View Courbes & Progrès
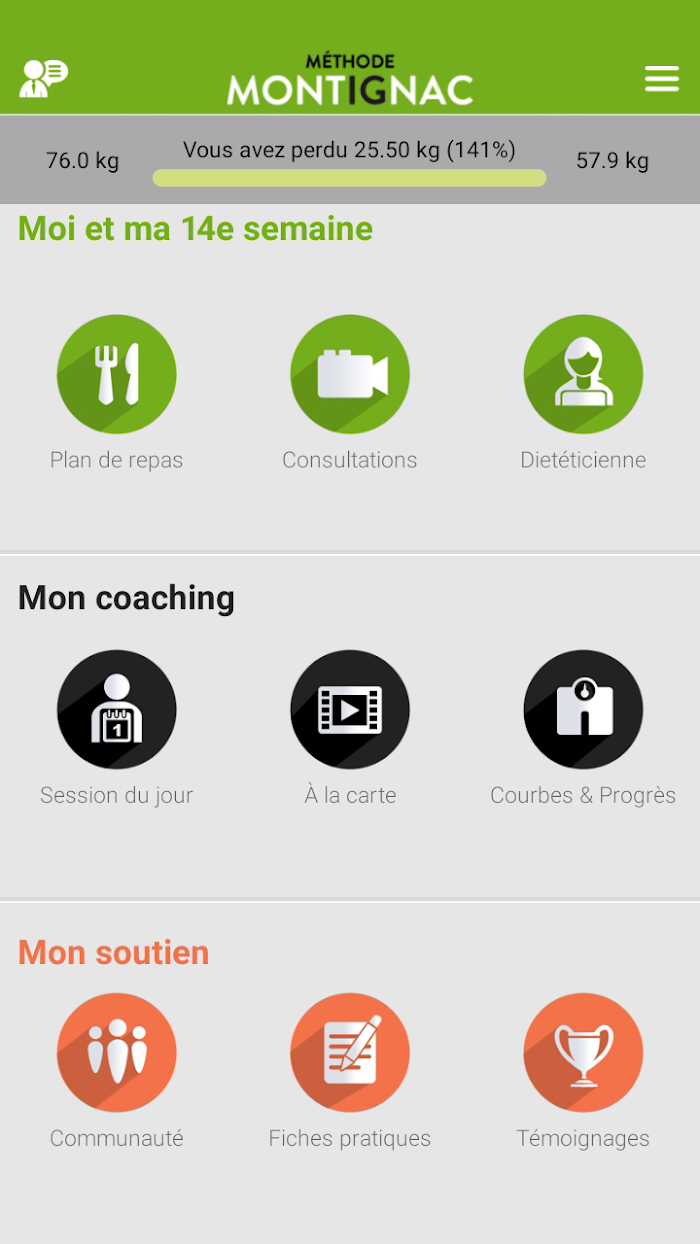Viewport: 700px width, 1244px height. pyautogui.click(x=583, y=709)
